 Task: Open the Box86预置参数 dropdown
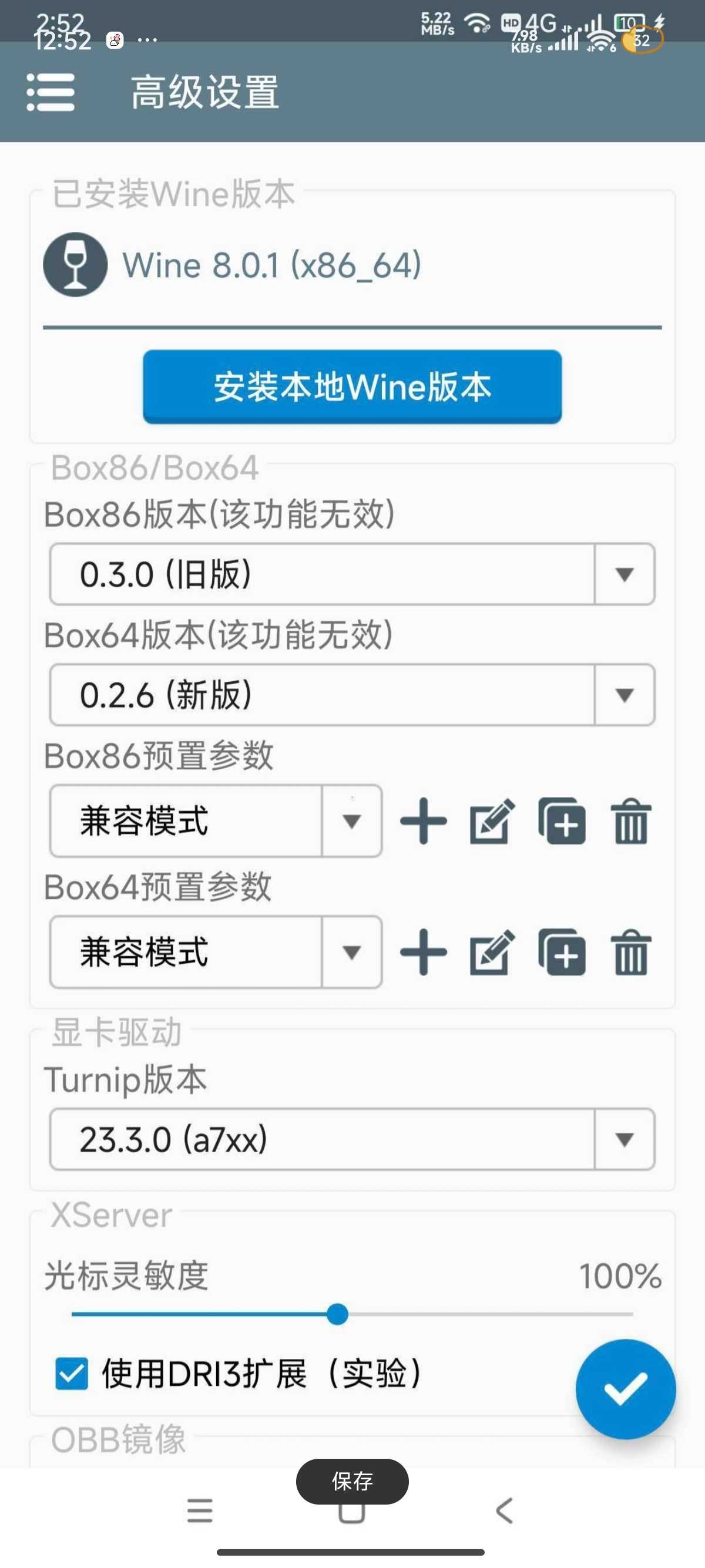point(216,820)
